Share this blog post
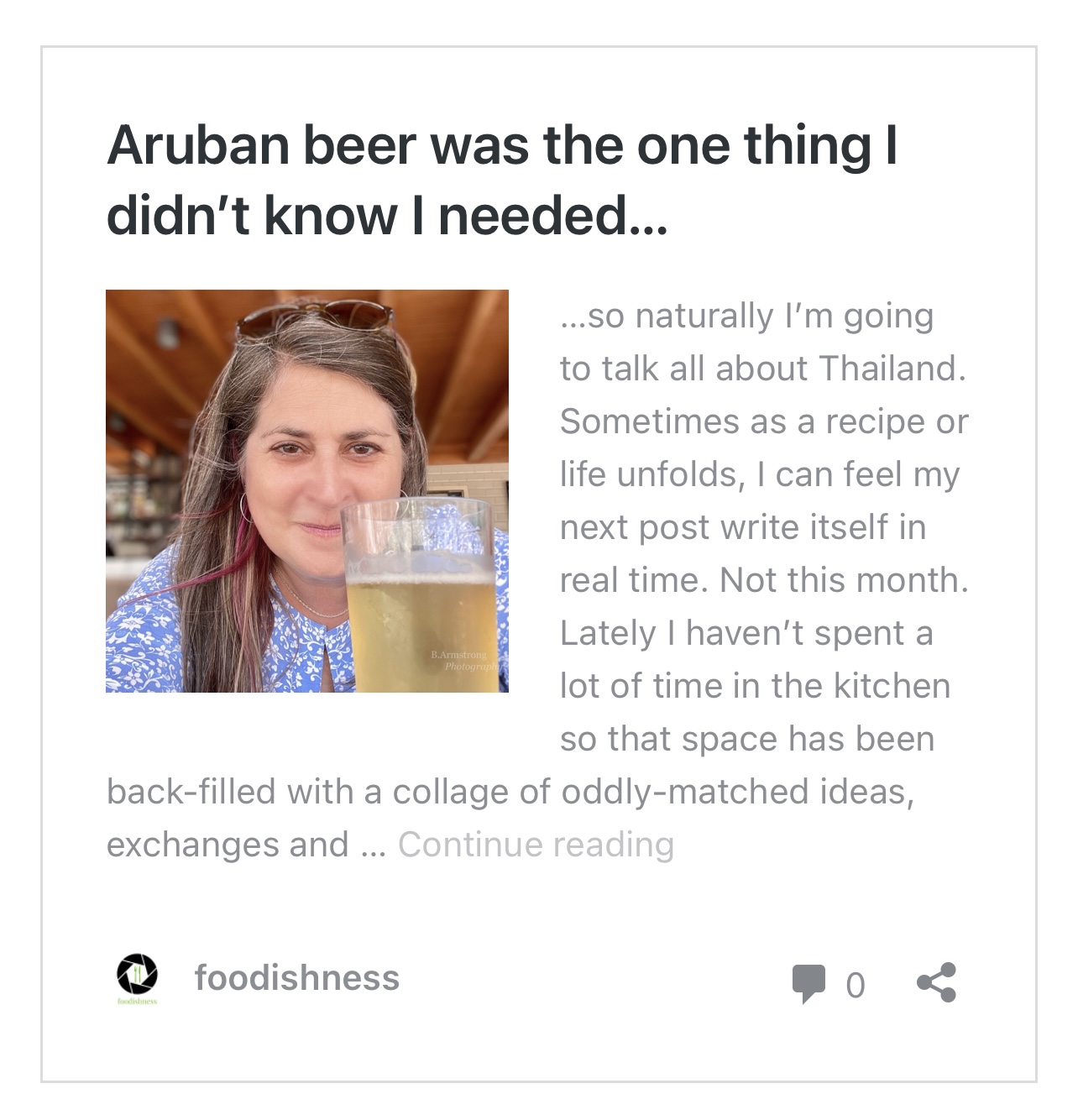Image resolution: width=1078 pixels, height=1120 pixels. pos(936,982)
